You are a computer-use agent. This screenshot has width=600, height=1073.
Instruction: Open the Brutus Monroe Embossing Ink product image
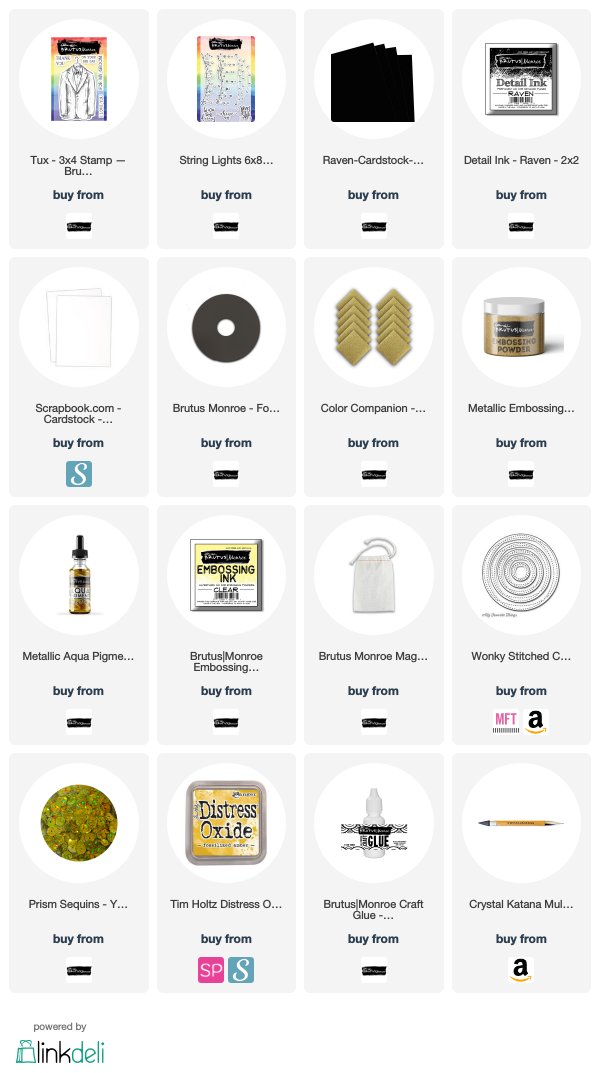coord(226,576)
